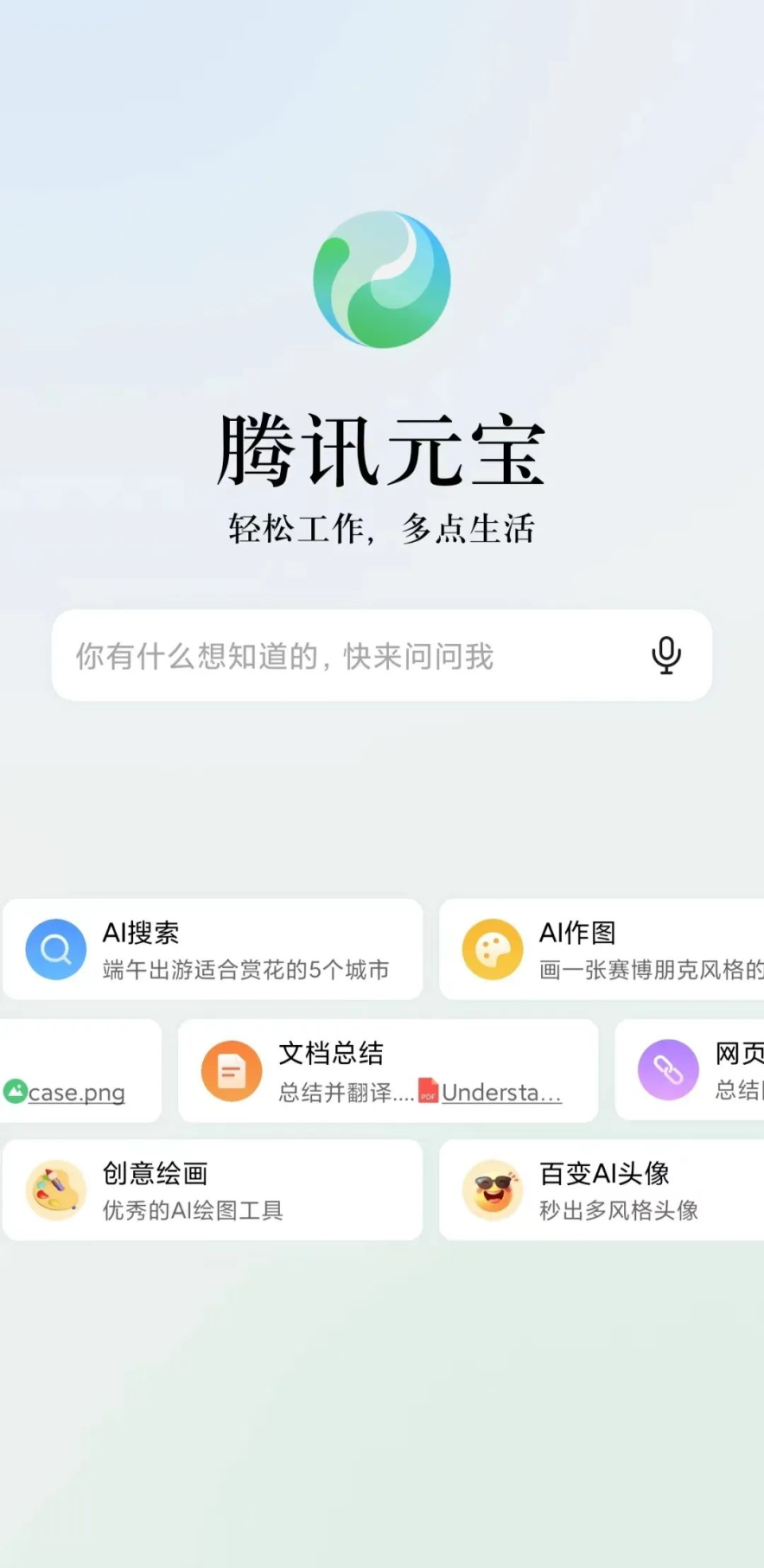The width and height of the screenshot is (764, 1568).
Task: Click the 轻松工作多点生活 tagline text
Action: 380,528
